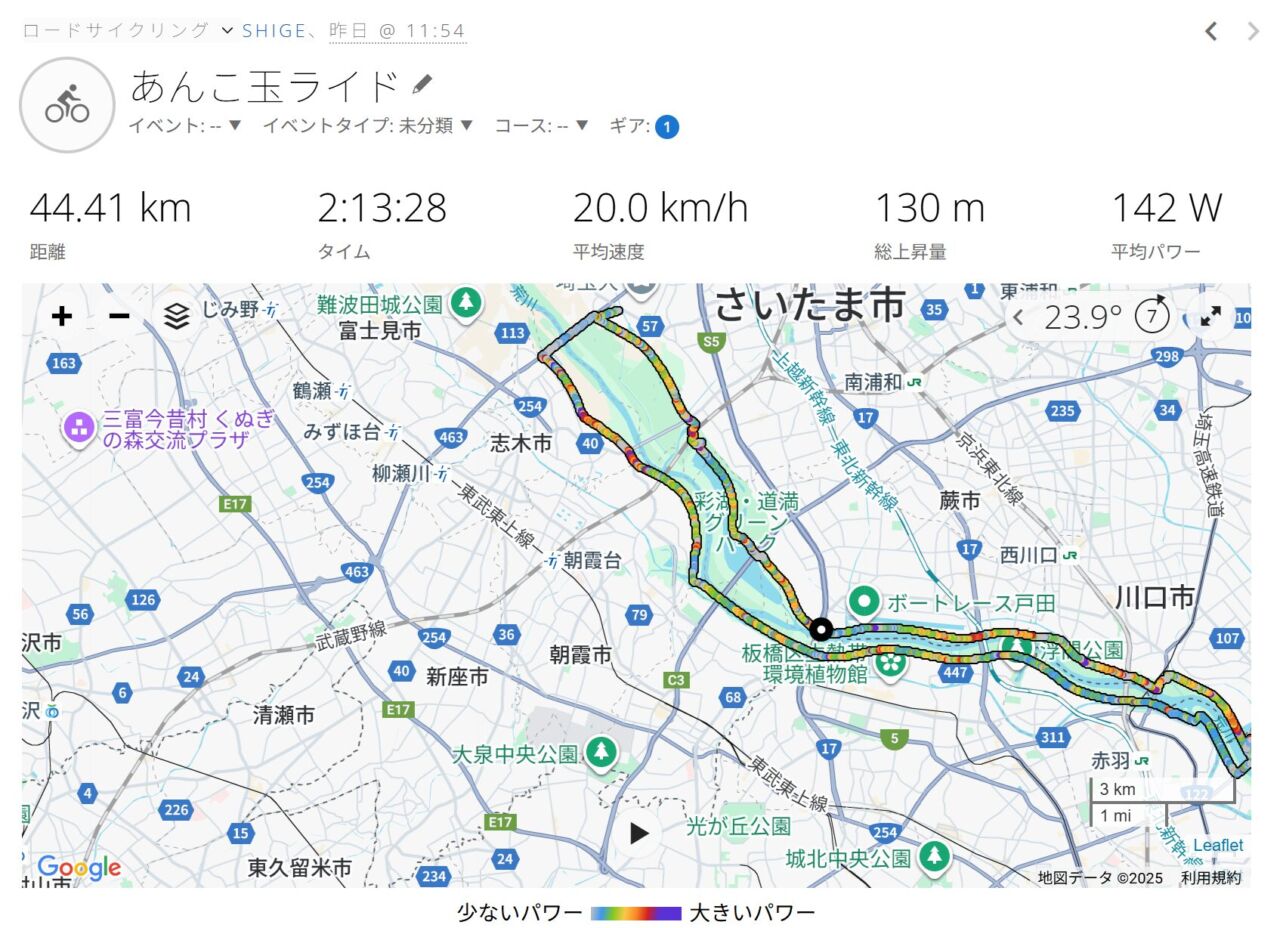
Task: Open 利用規約 map terms link
Action: 1210,878
